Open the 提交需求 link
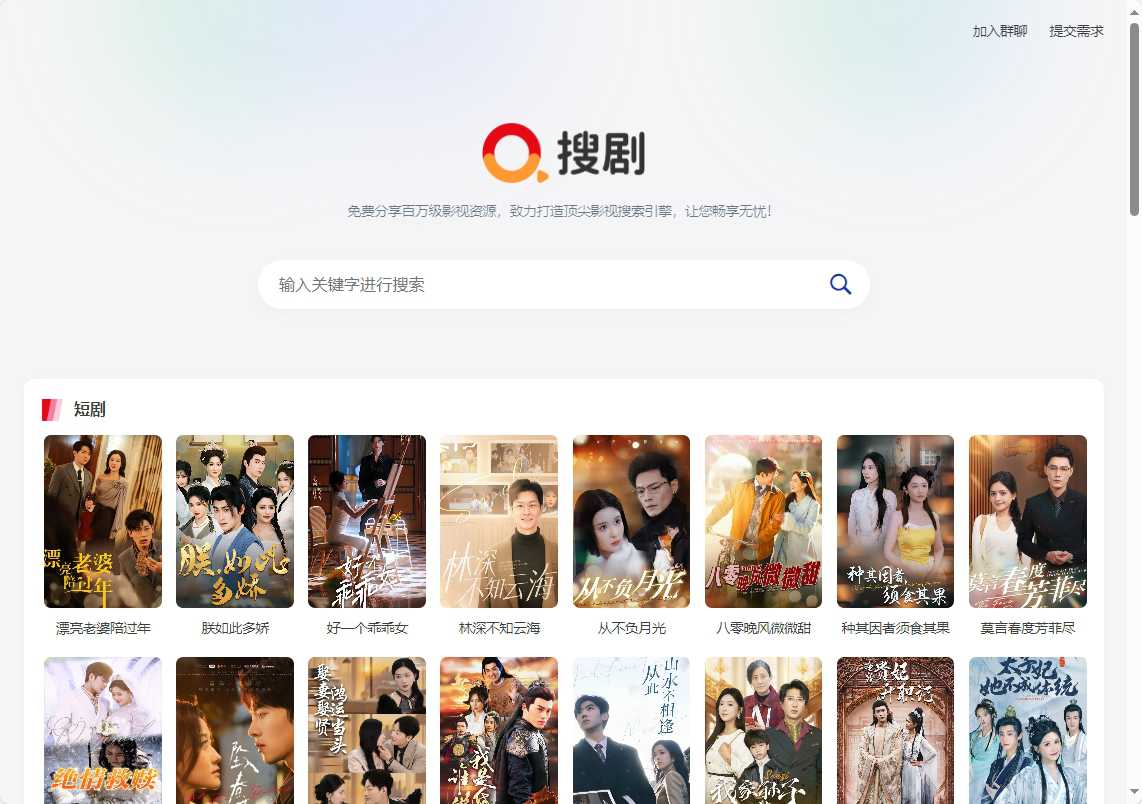Screen dimensions: 1142x804 [1076, 31]
